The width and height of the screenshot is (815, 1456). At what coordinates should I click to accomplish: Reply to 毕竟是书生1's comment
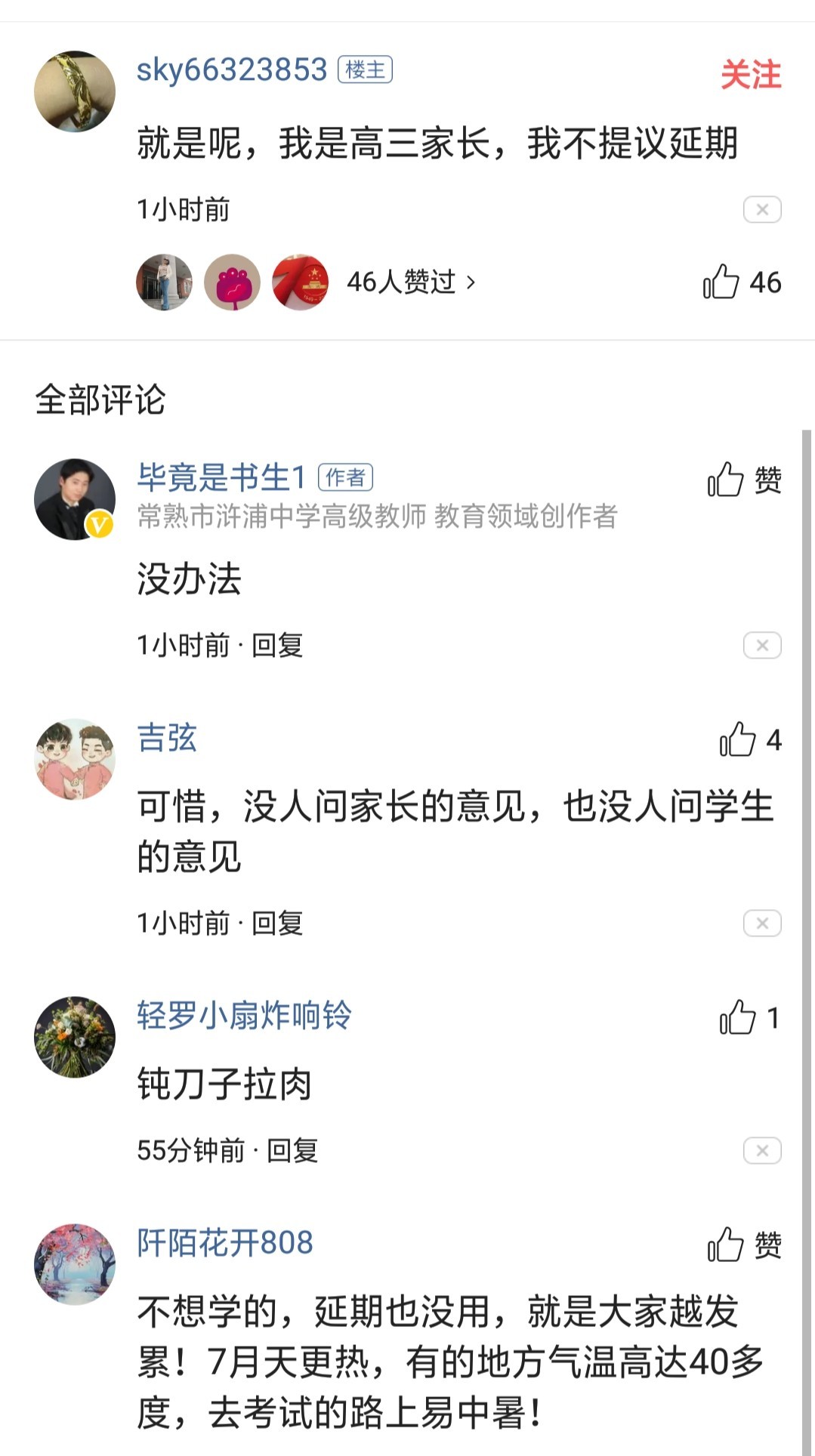(277, 646)
